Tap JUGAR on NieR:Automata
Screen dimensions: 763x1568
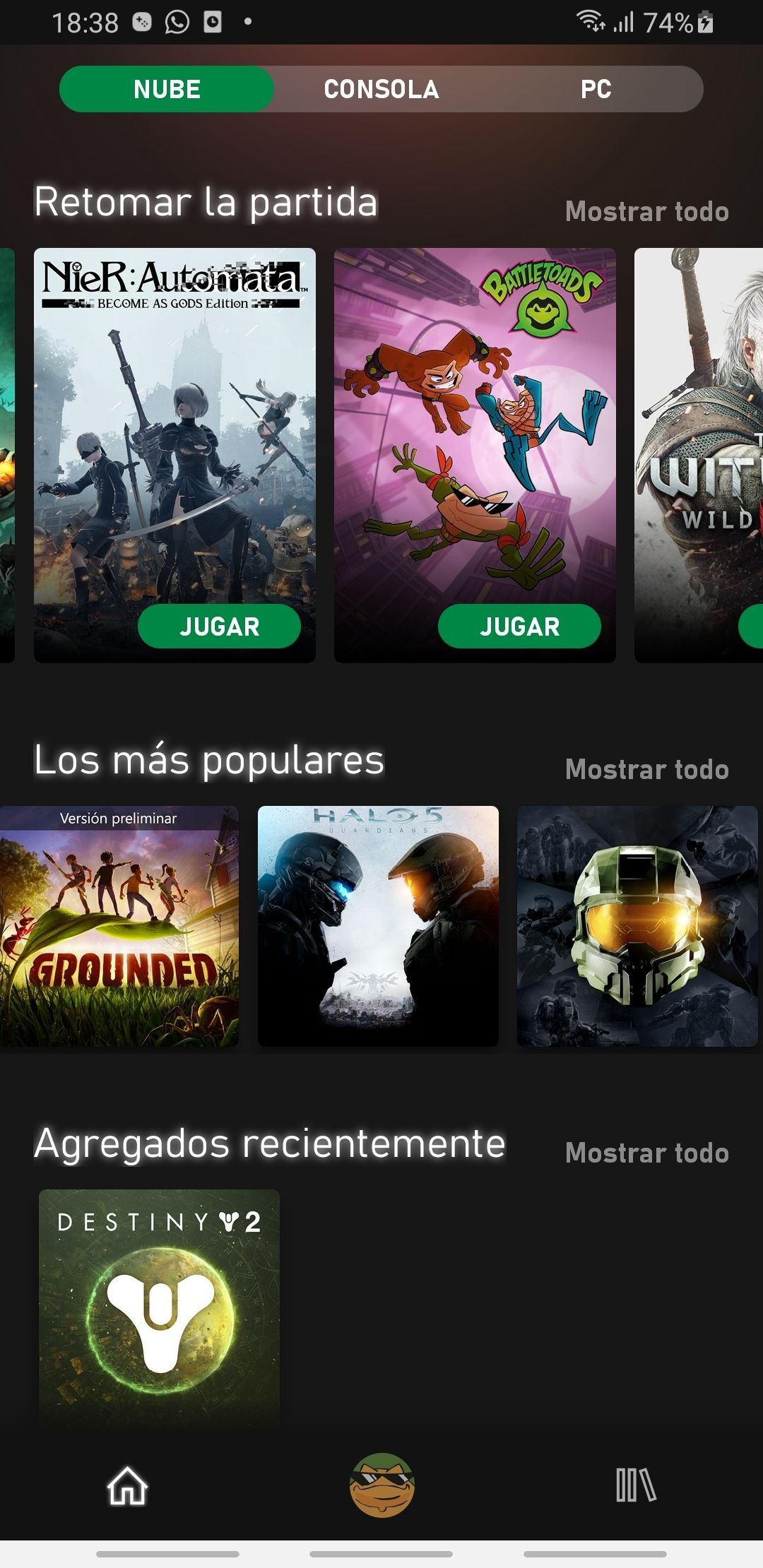click(219, 626)
